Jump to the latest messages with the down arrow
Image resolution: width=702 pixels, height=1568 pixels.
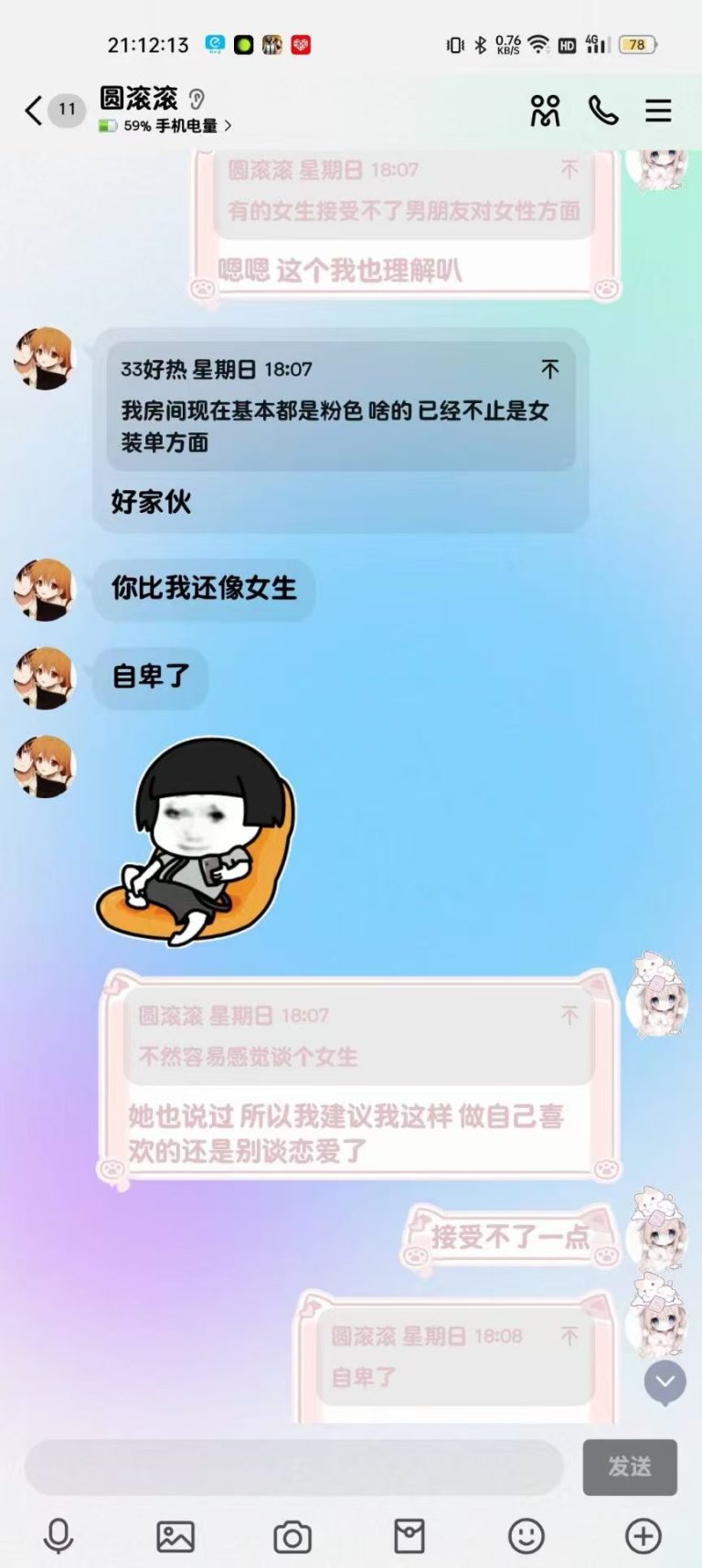tap(665, 1383)
